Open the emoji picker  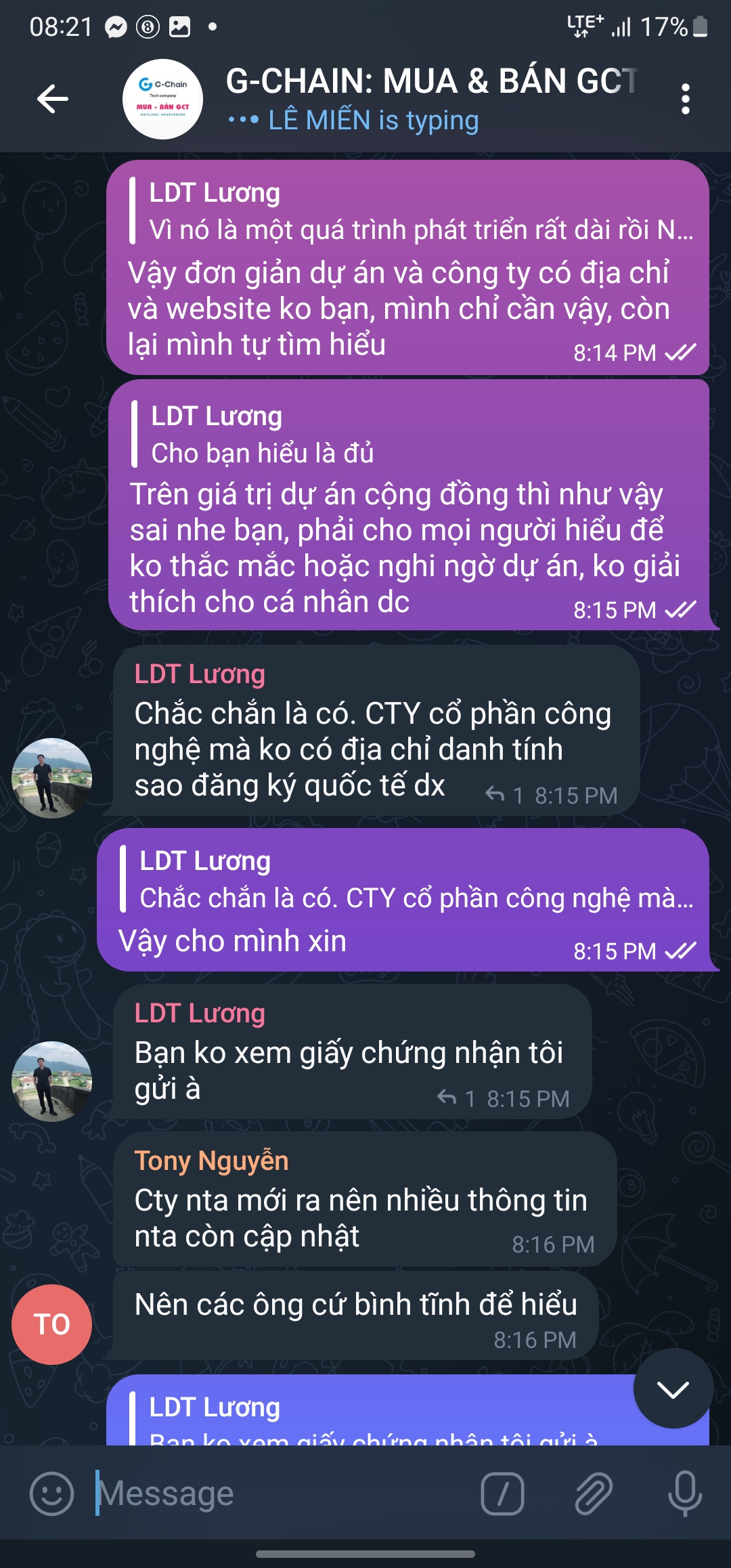pyautogui.click(x=51, y=1493)
